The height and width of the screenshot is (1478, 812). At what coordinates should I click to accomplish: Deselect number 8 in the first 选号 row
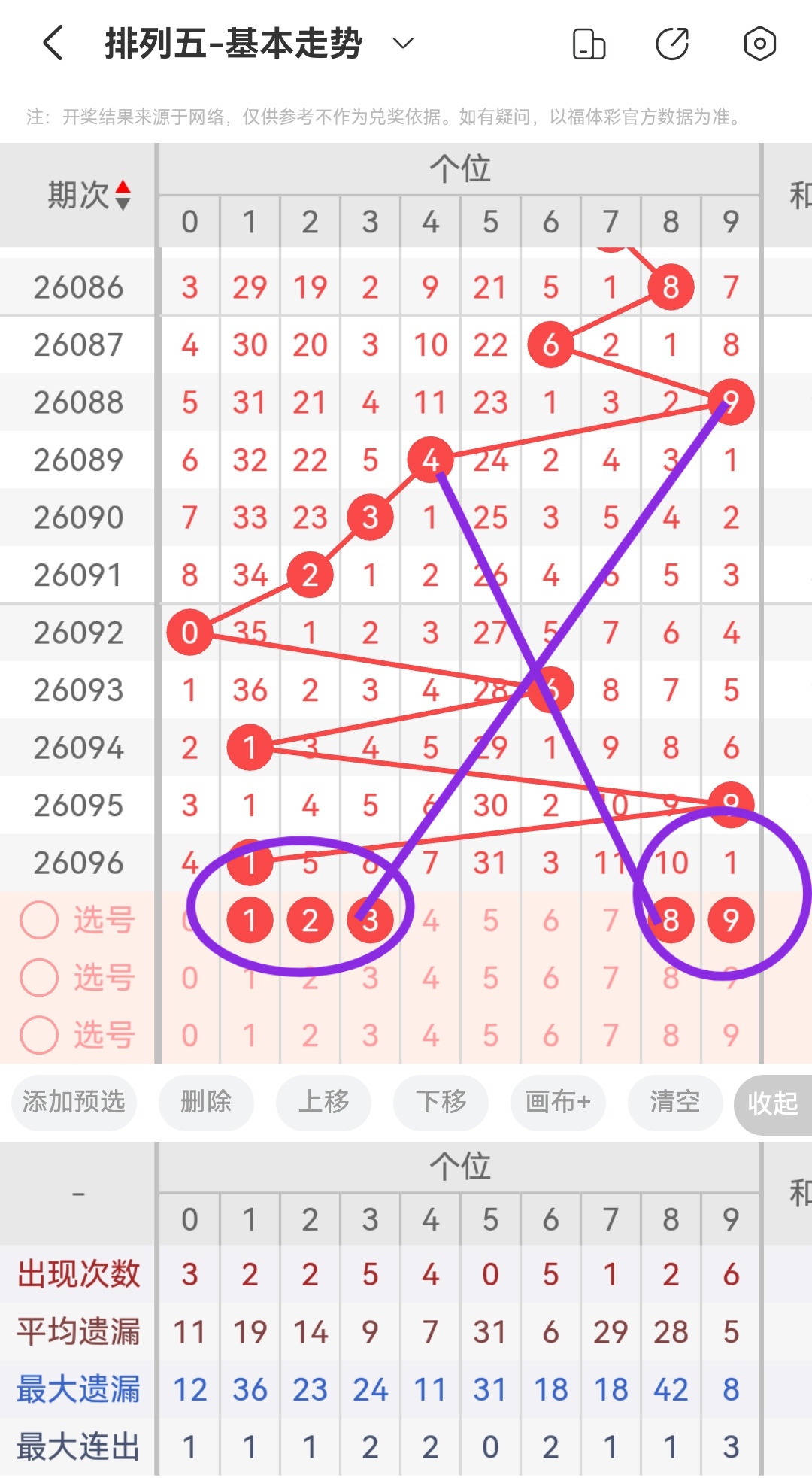(671, 919)
